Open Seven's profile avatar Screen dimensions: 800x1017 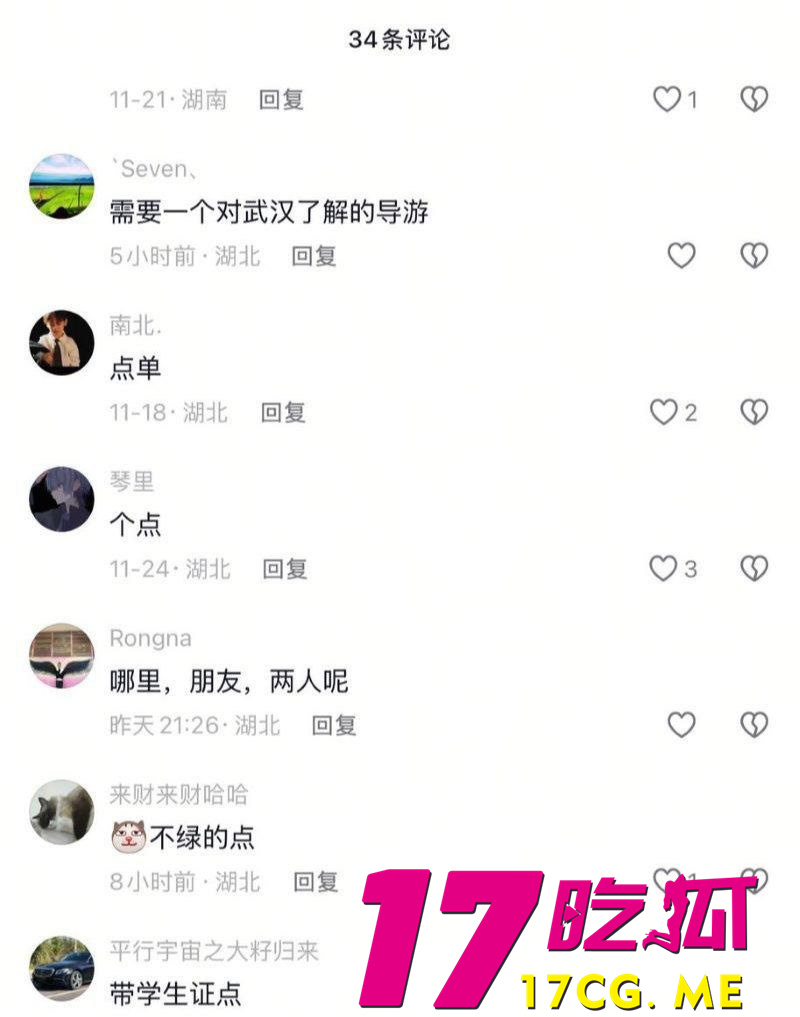pos(62,186)
